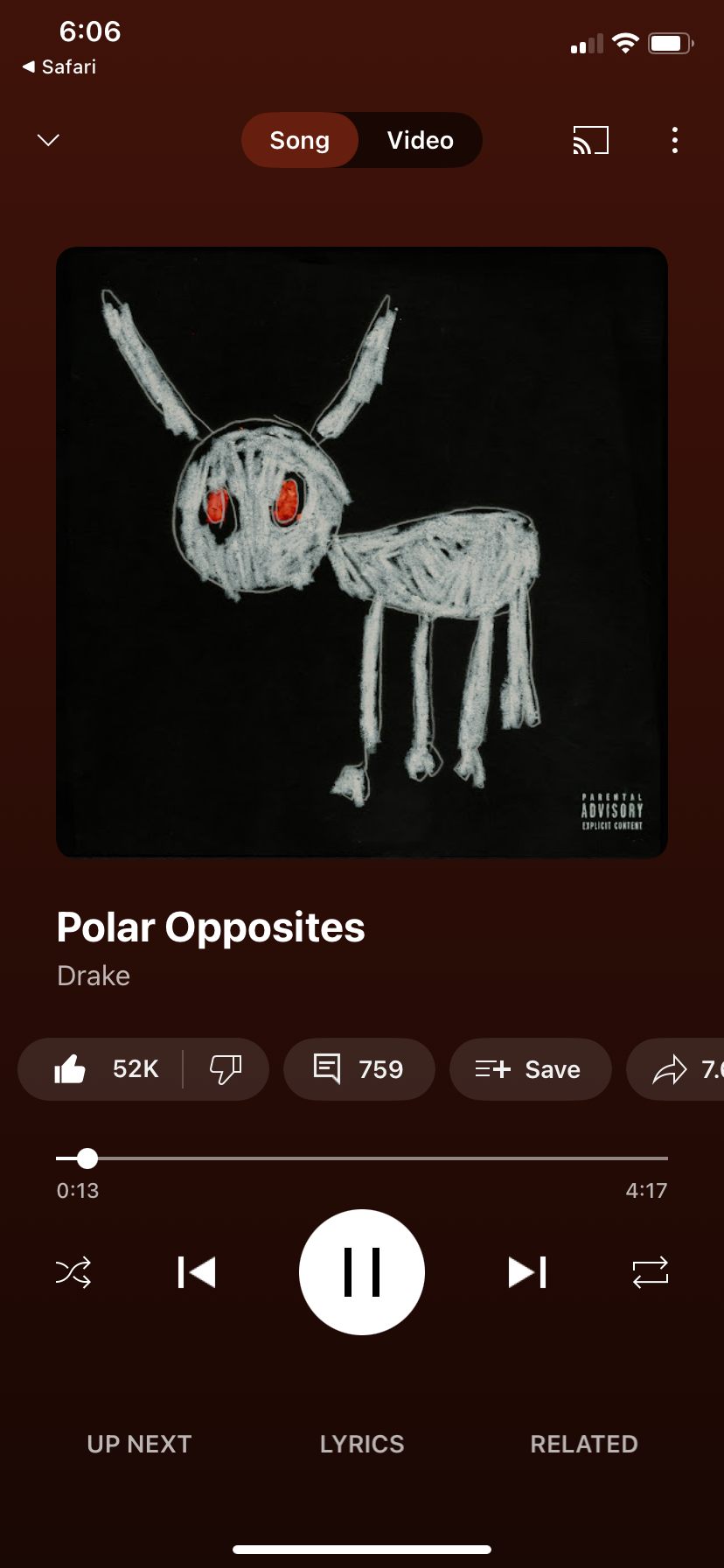Go back to the previous track
Viewport: 724px width, 1568px height.
(x=197, y=1272)
